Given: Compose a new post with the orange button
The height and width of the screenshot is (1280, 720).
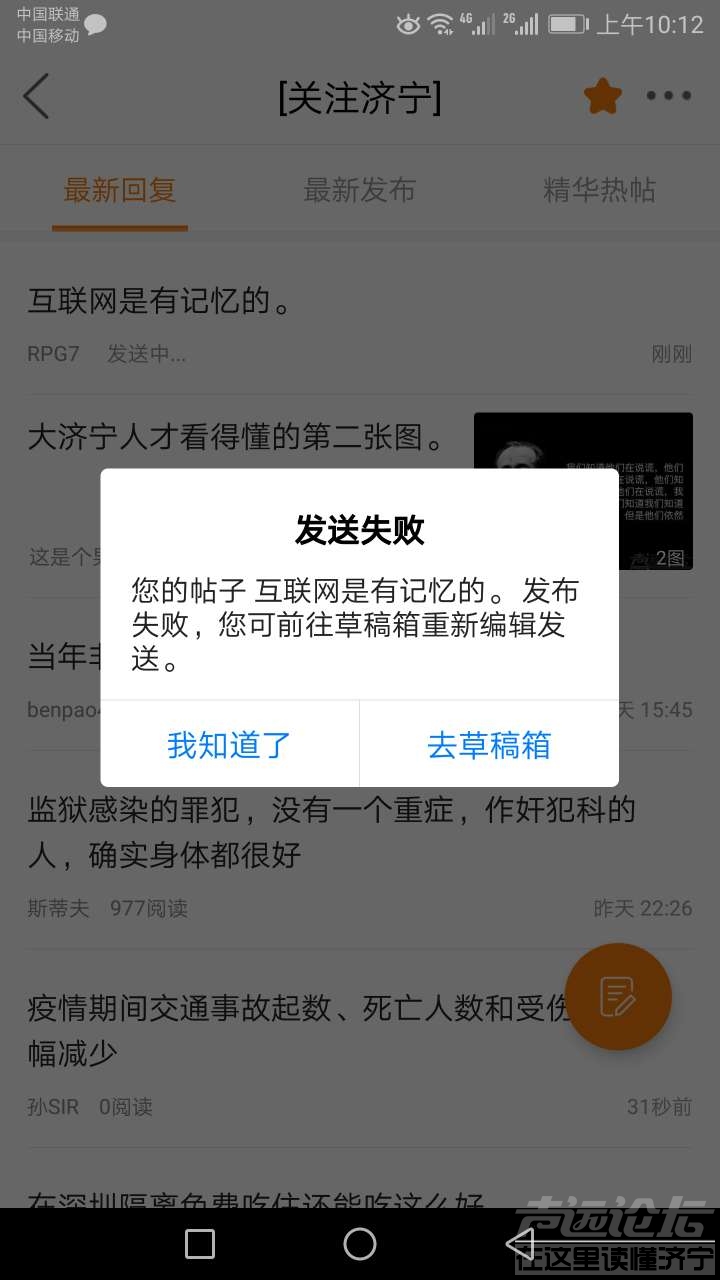Looking at the screenshot, I should pyautogui.click(x=617, y=996).
